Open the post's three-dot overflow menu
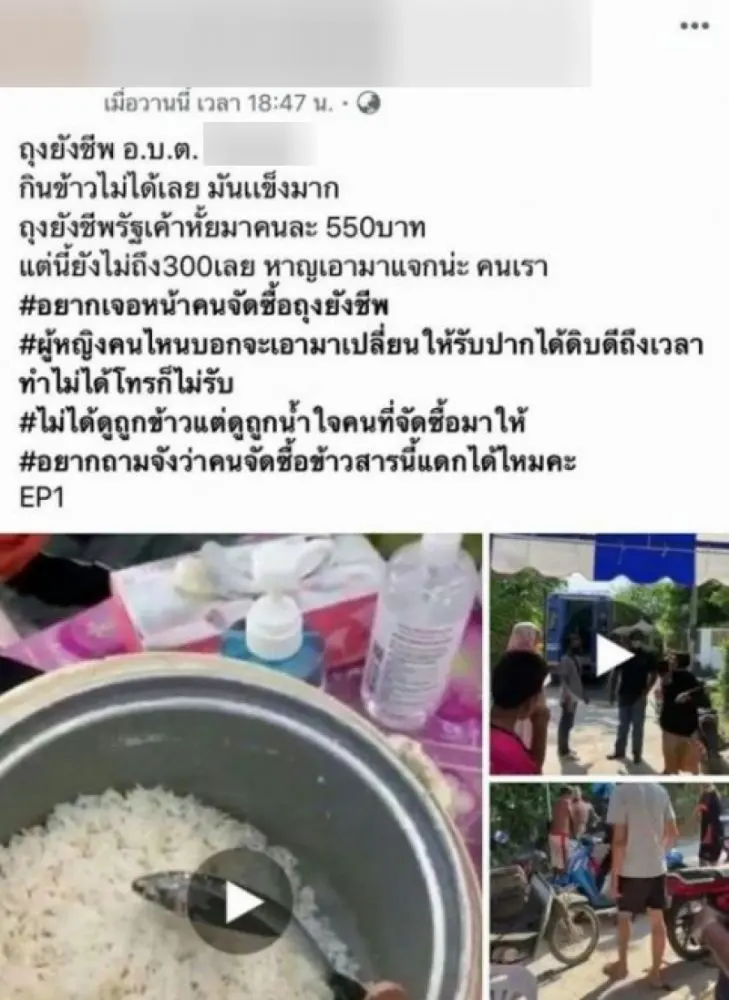Viewport: 729px width, 1000px height. tap(694, 27)
